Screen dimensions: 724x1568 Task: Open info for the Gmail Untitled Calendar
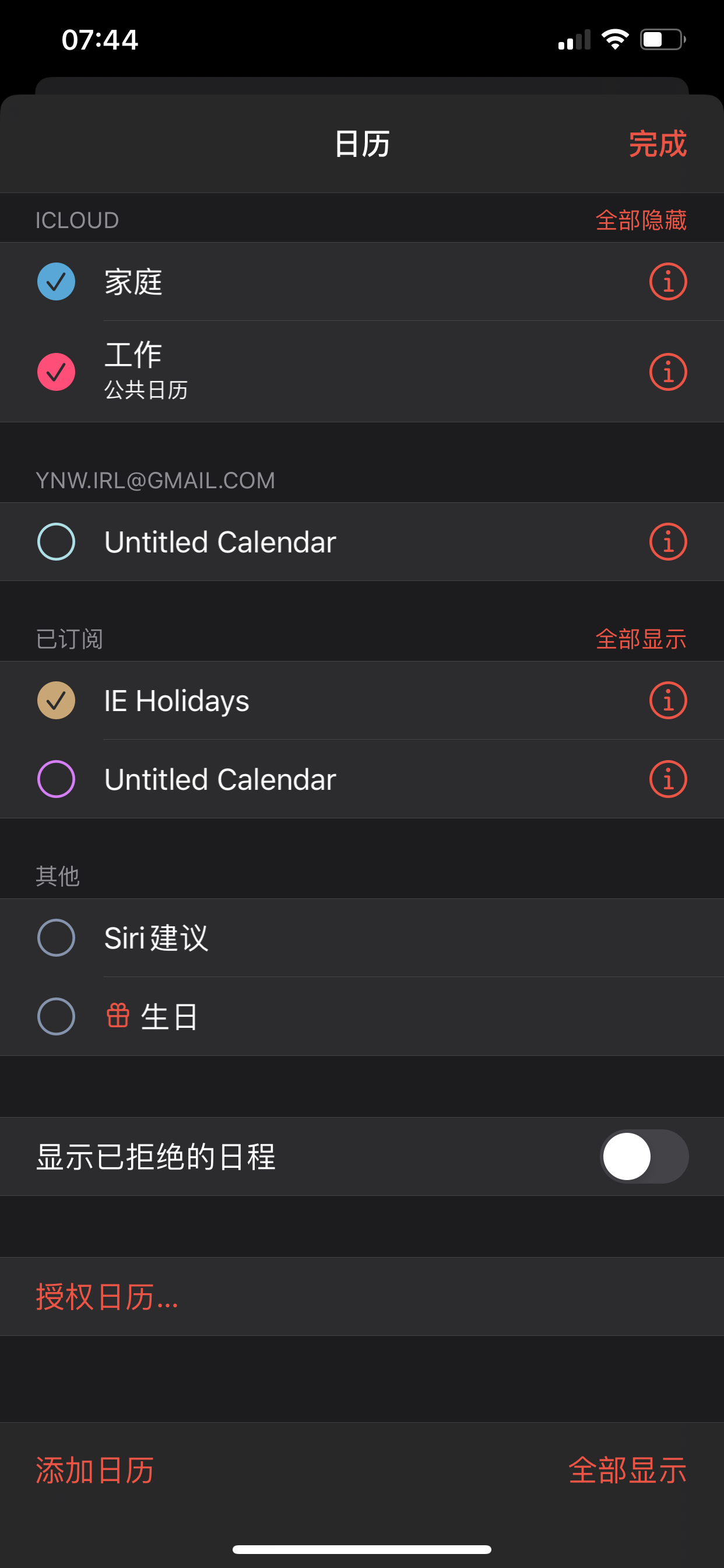(667, 542)
